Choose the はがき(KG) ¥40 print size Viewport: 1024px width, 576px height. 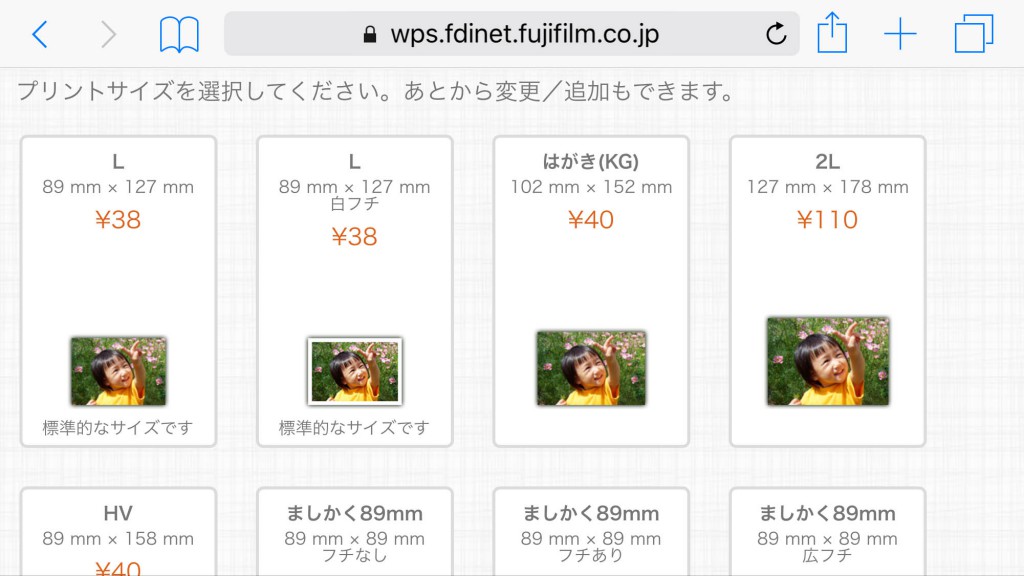click(x=590, y=290)
